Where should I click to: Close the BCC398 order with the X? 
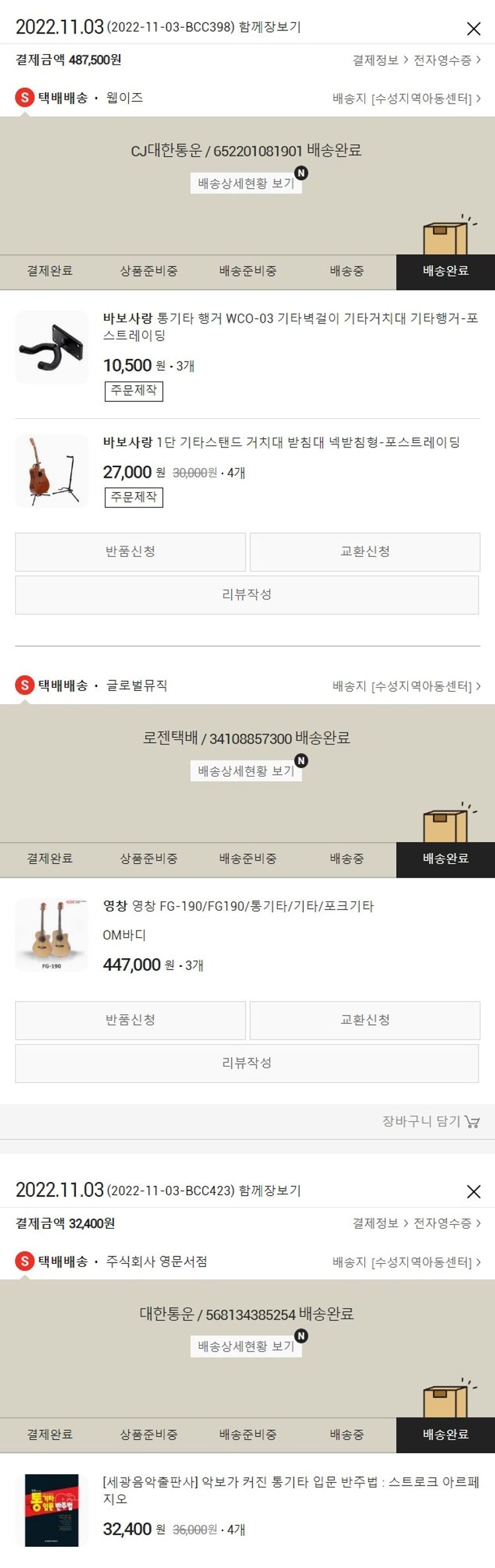(x=473, y=28)
